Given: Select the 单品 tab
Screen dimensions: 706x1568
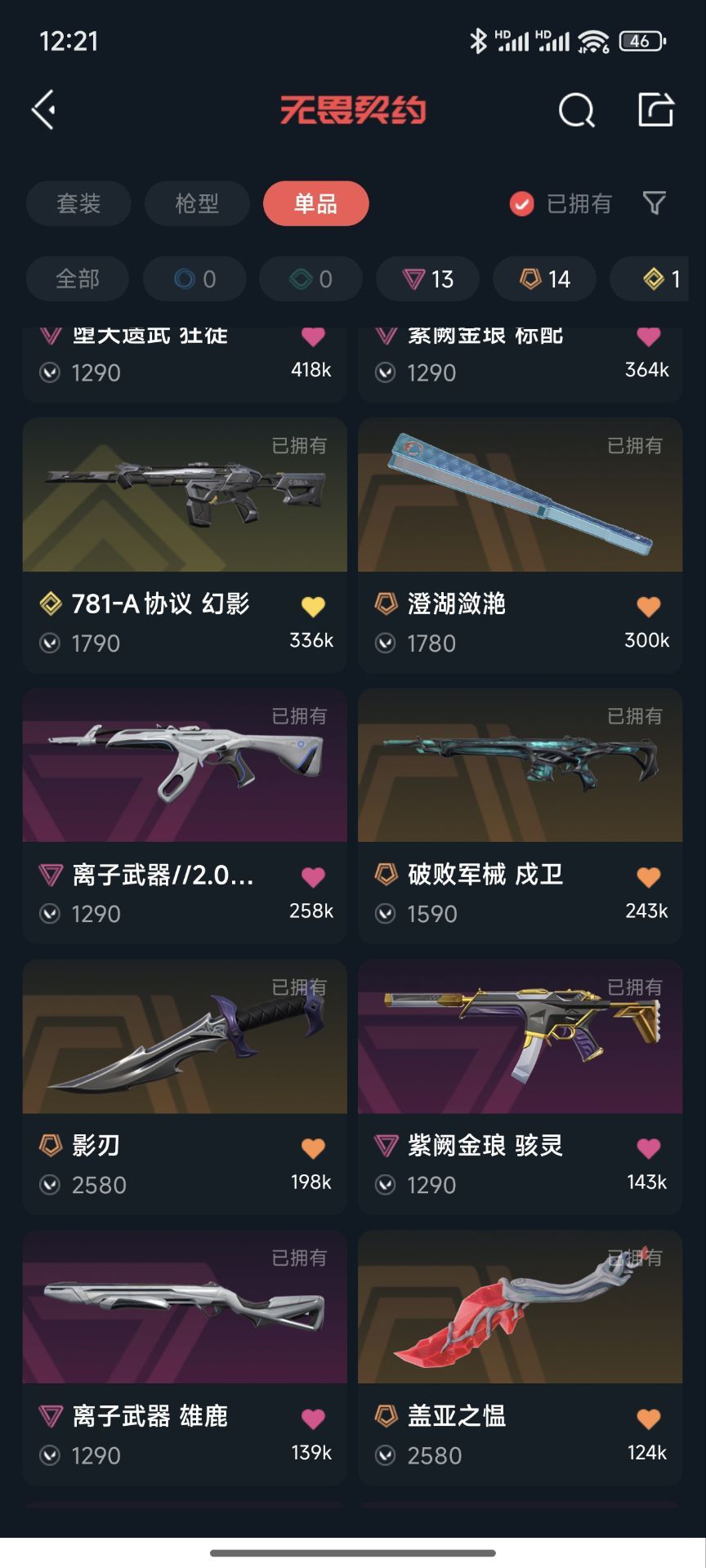Looking at the screenshot, I should (x=315, y=203).
